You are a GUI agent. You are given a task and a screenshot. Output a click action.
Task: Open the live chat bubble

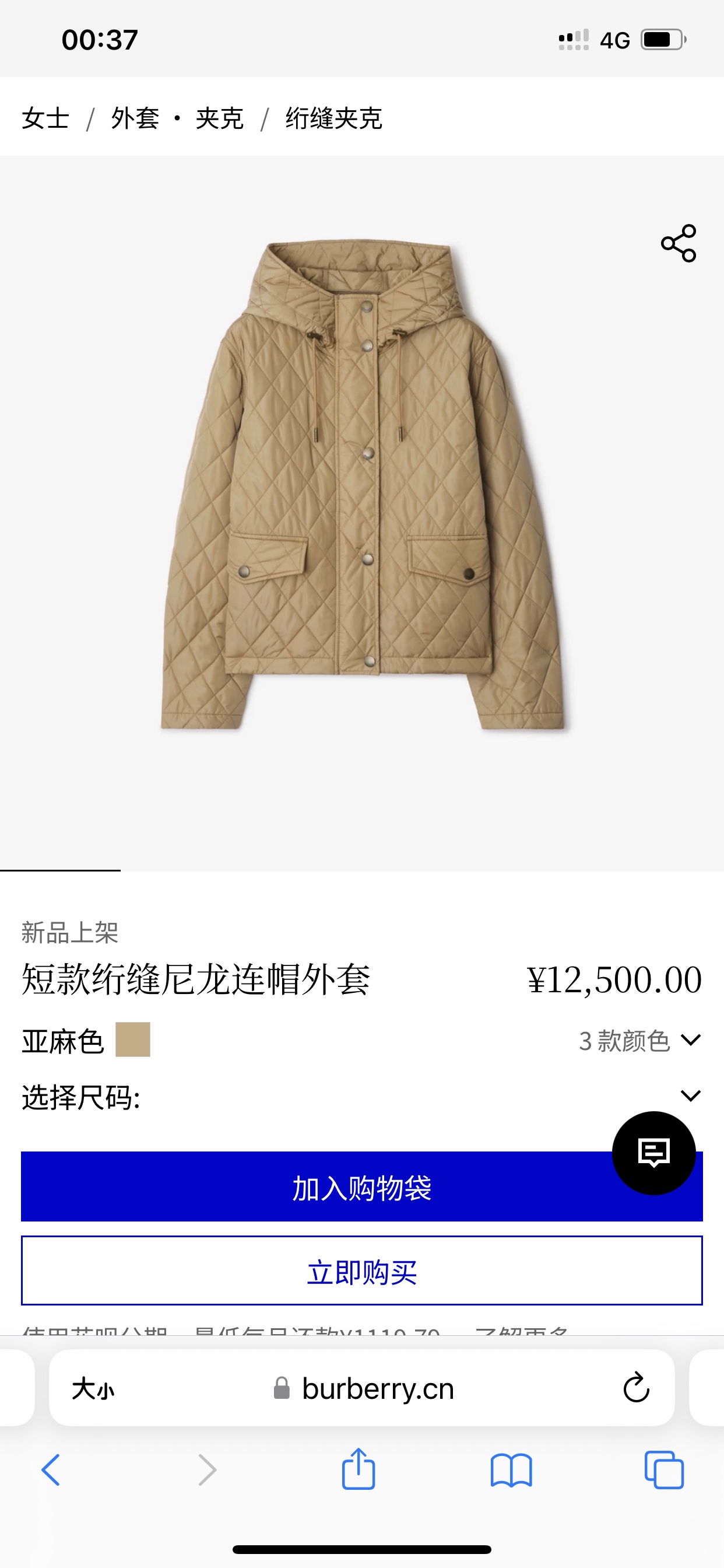tap(653, 1152)
